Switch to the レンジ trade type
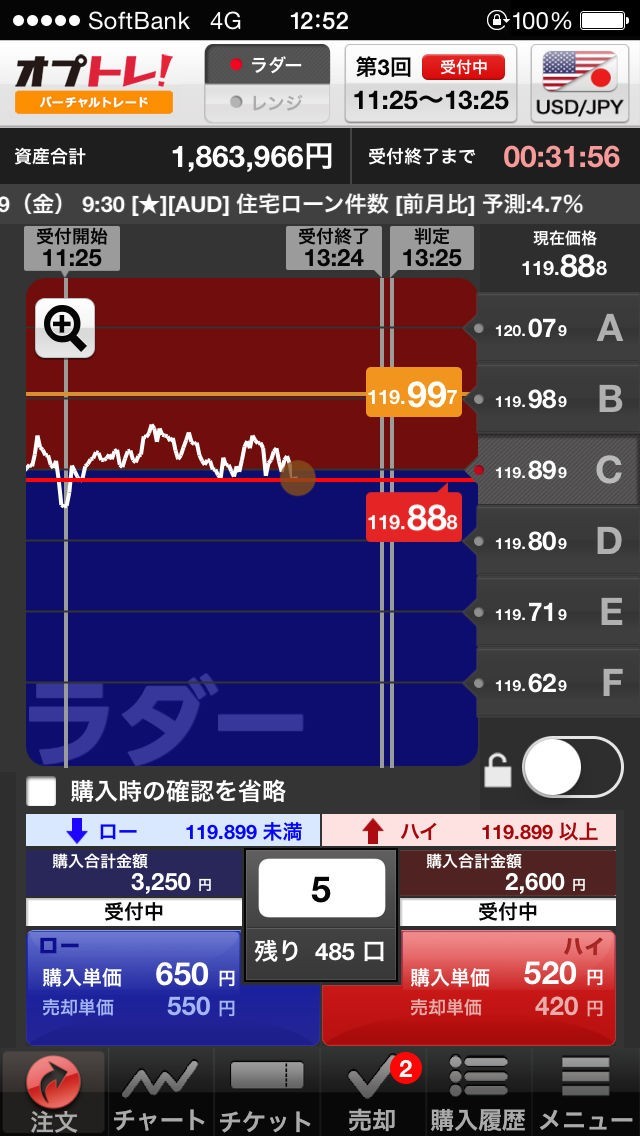This screenshot has height=1136, width=640. (267, 102)
